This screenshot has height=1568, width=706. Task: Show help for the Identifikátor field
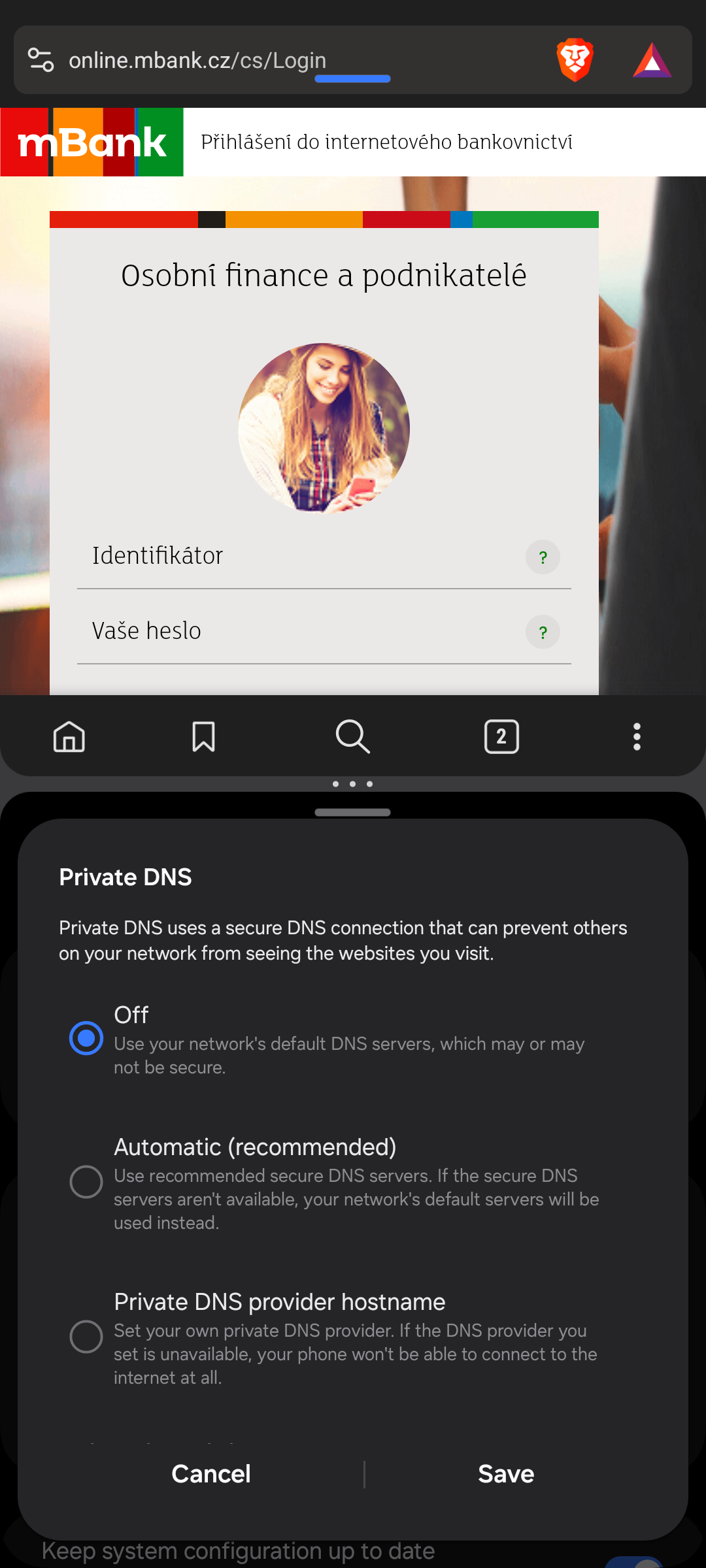543,557
